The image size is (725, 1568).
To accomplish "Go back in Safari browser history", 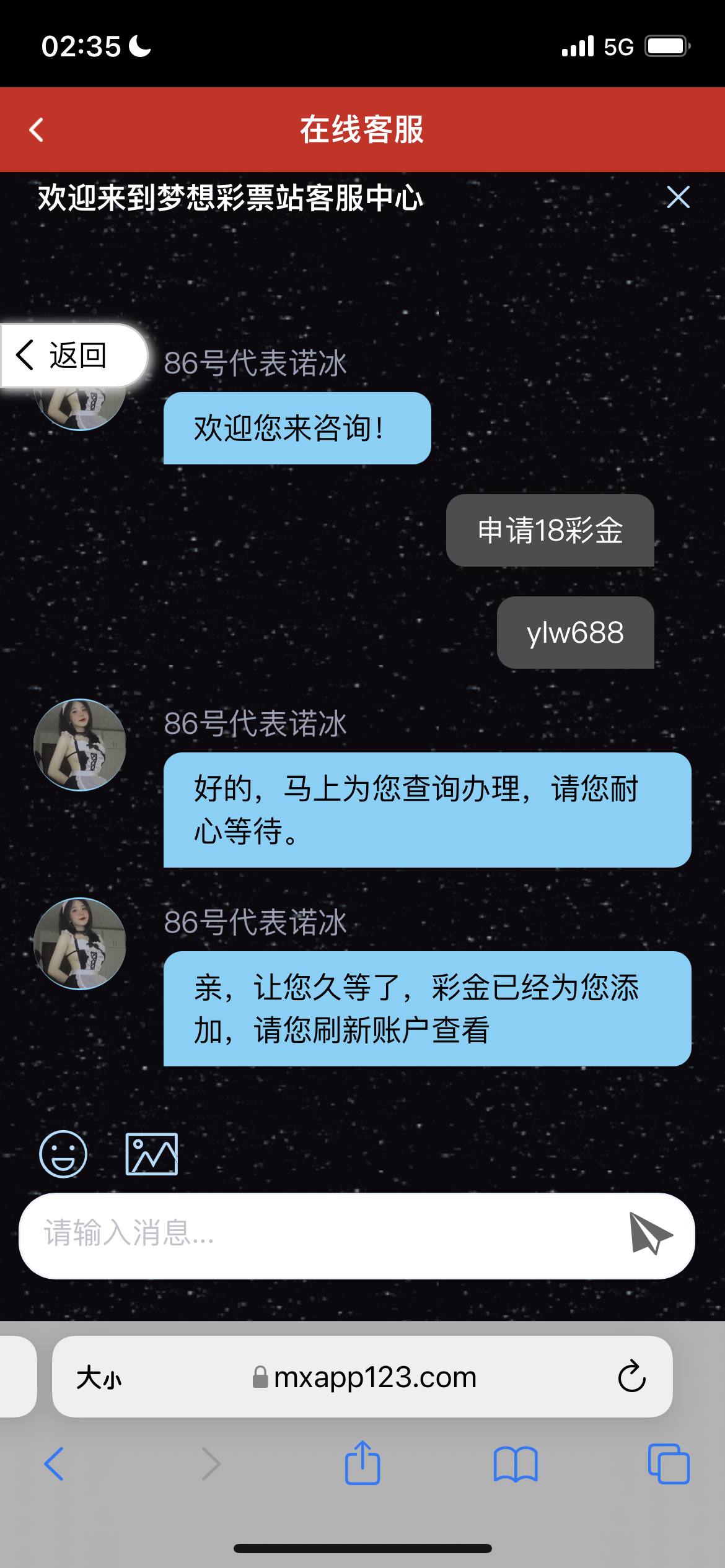I will (x=55, y=1464).
